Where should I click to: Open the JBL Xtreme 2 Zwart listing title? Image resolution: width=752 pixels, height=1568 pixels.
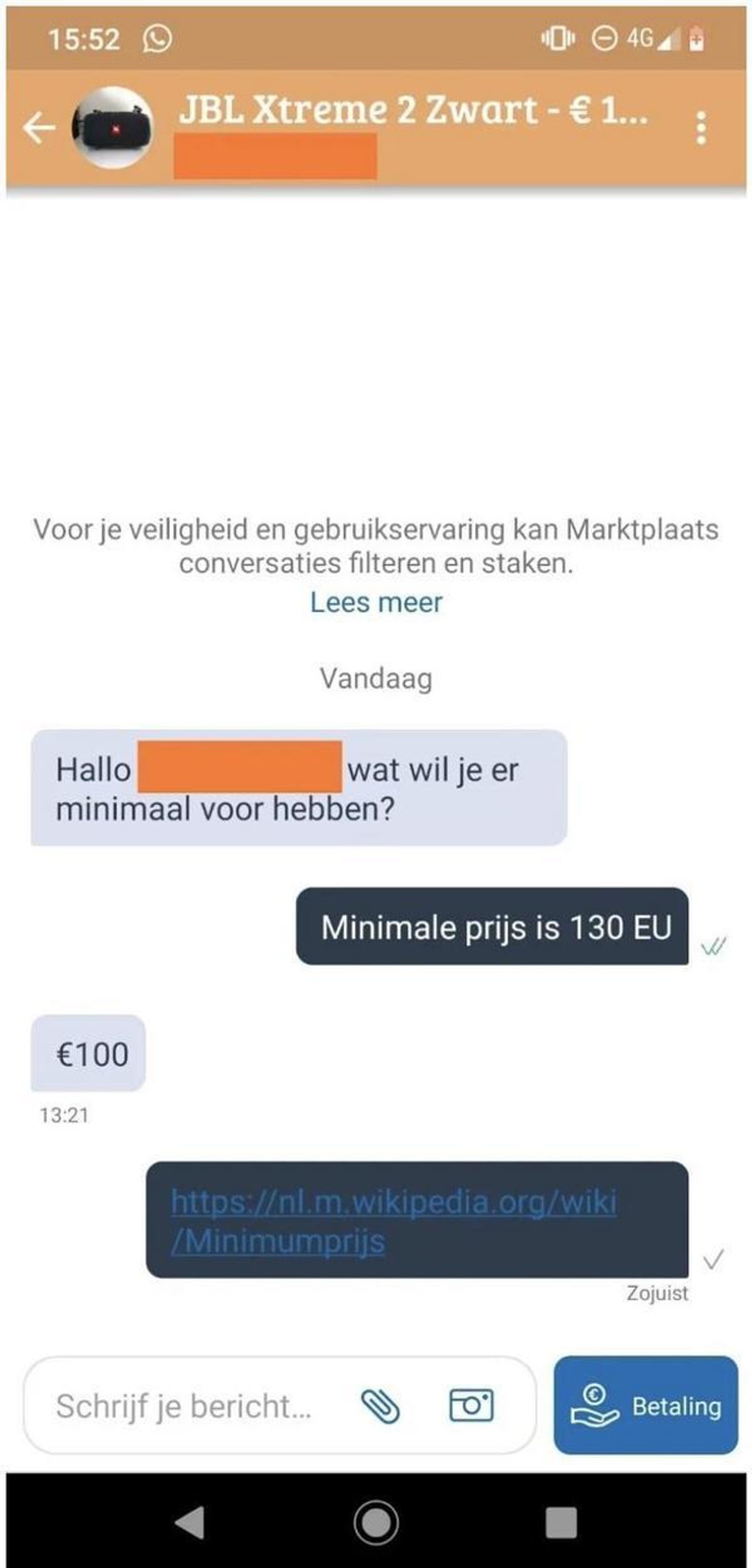(414, 110)
